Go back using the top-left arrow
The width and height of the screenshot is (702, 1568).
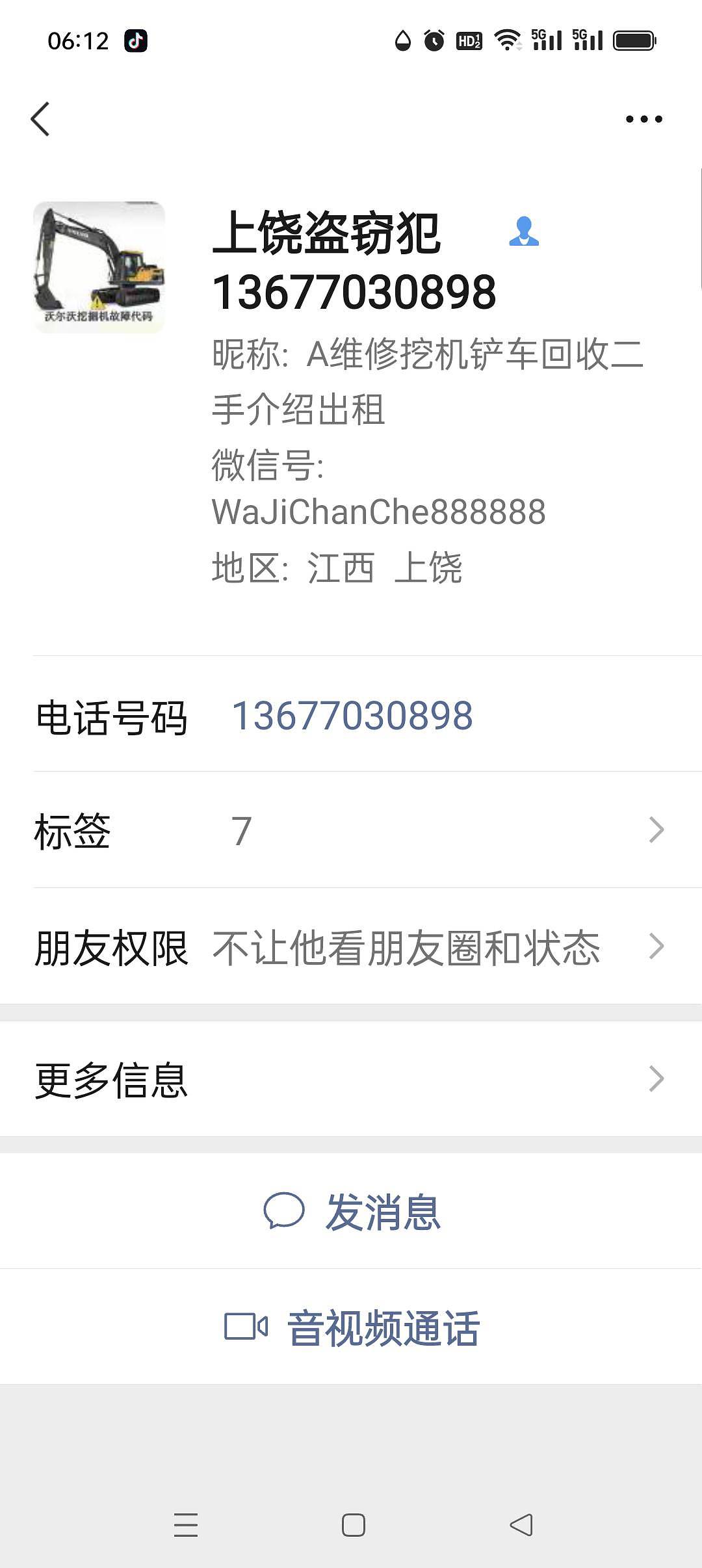pos(40,119)
